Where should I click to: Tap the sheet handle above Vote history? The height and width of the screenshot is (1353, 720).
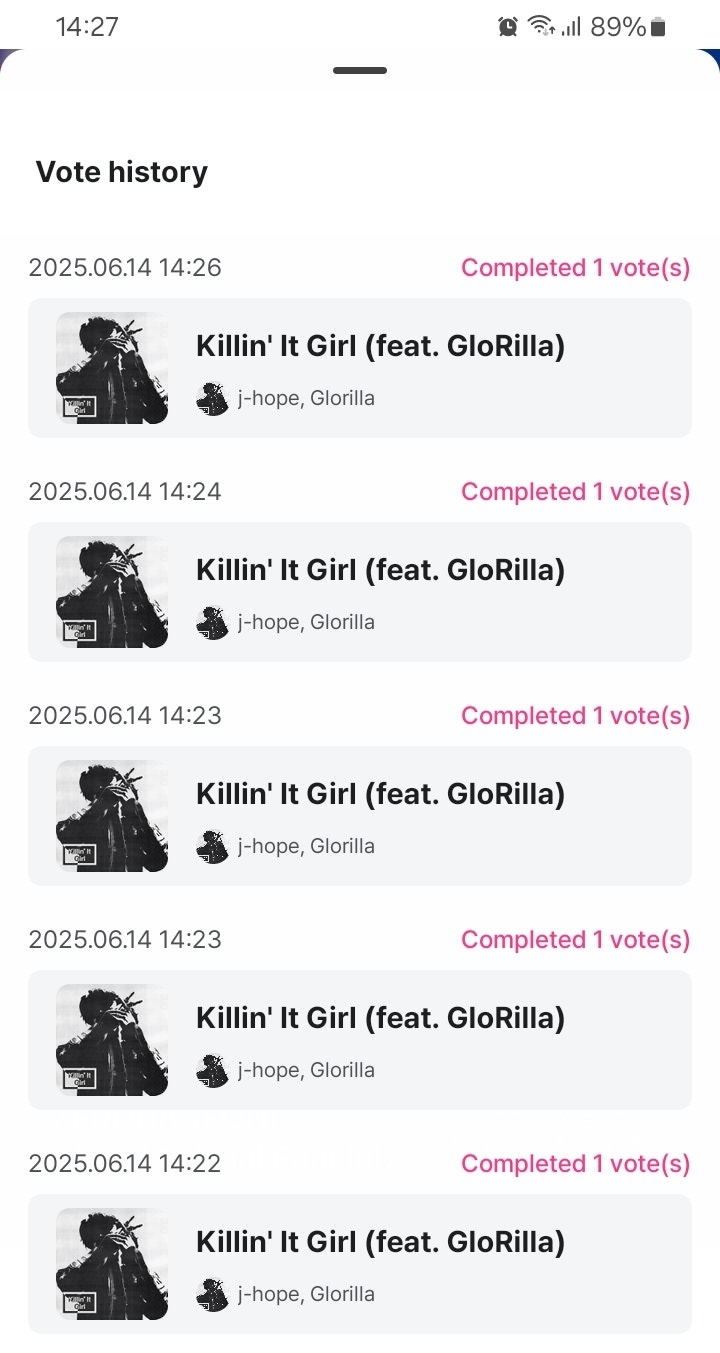pyautogui.click(x=360, y=71)
